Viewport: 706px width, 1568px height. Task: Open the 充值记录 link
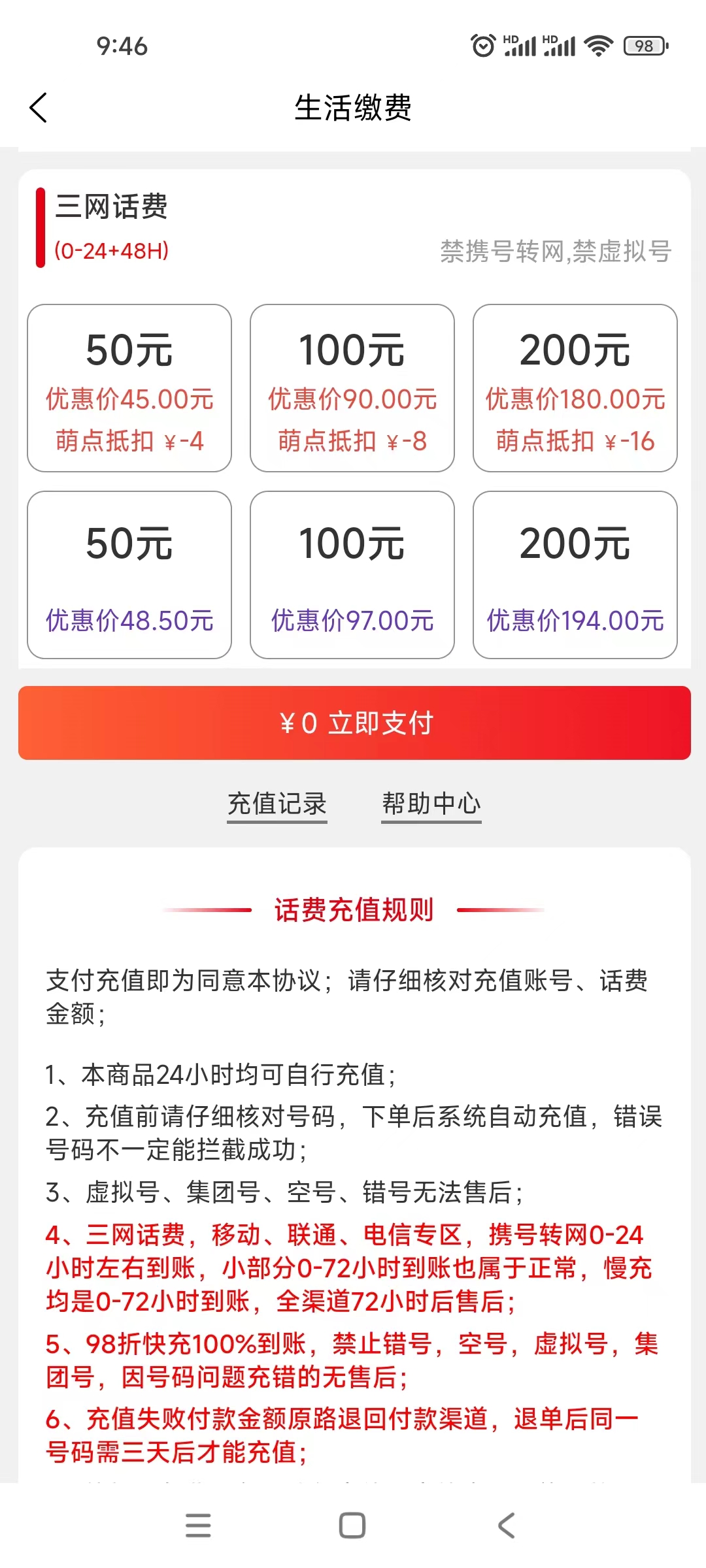(277, 804)
